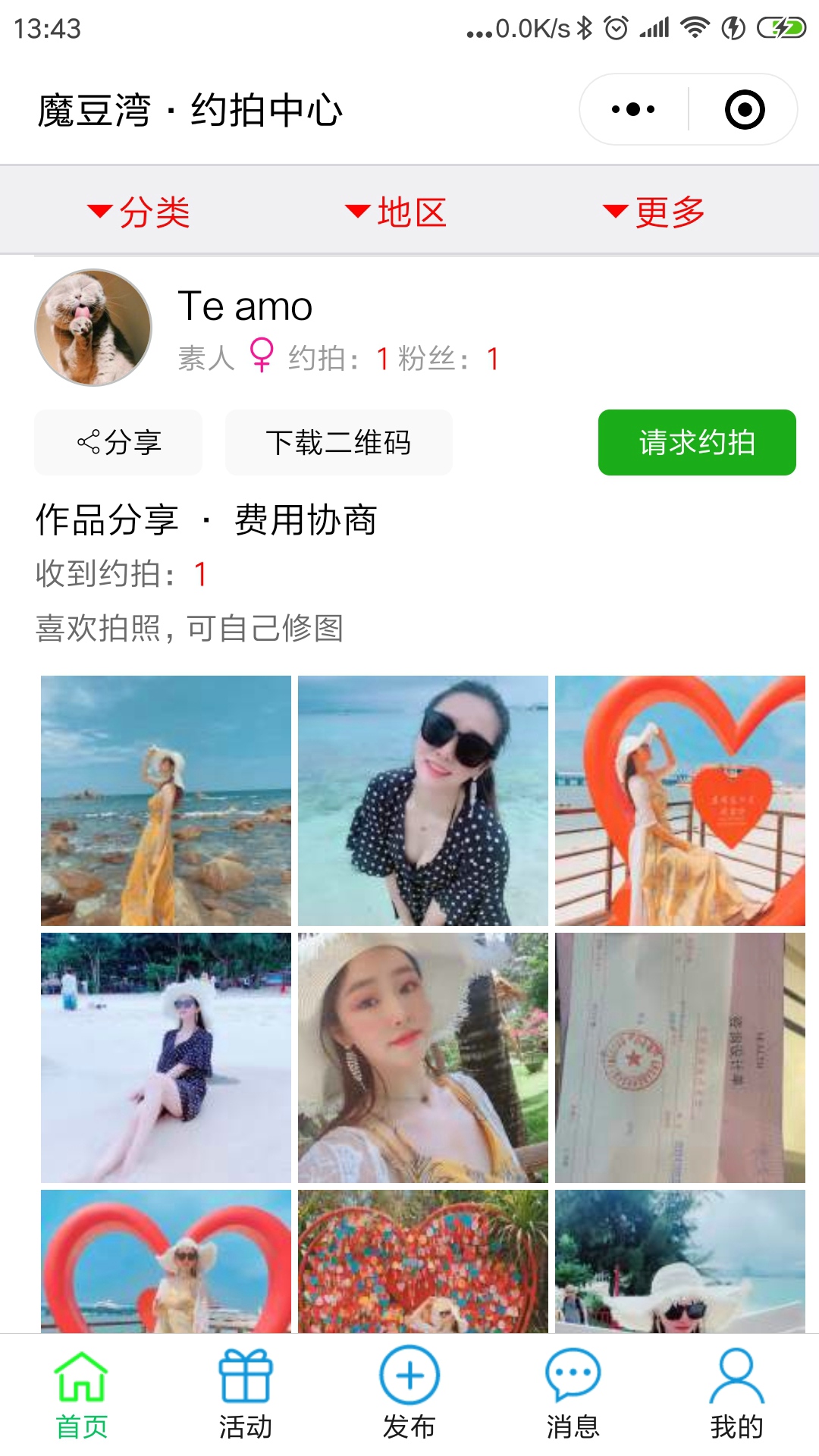Open the 消息 messages tab

[573, 1394]
